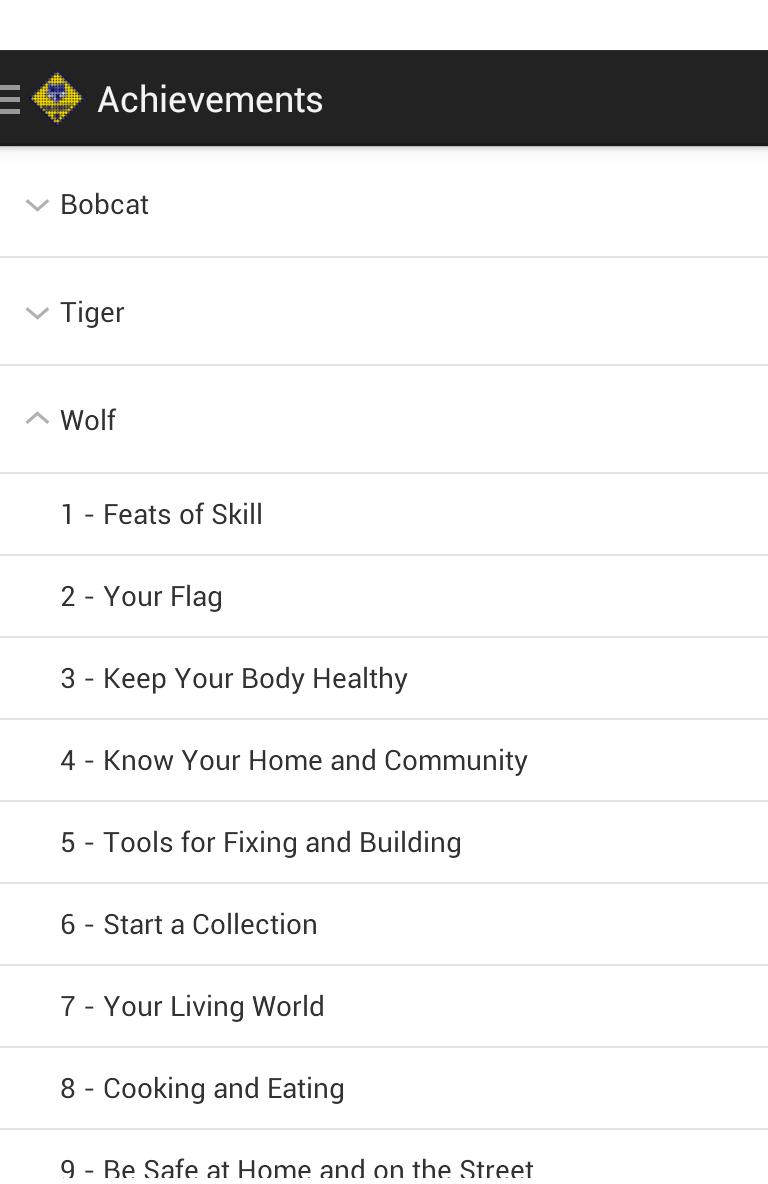This screenshot has height=1184, width=768.
Task: Expand the Bobcat section
Action: [x=104, y=205]
